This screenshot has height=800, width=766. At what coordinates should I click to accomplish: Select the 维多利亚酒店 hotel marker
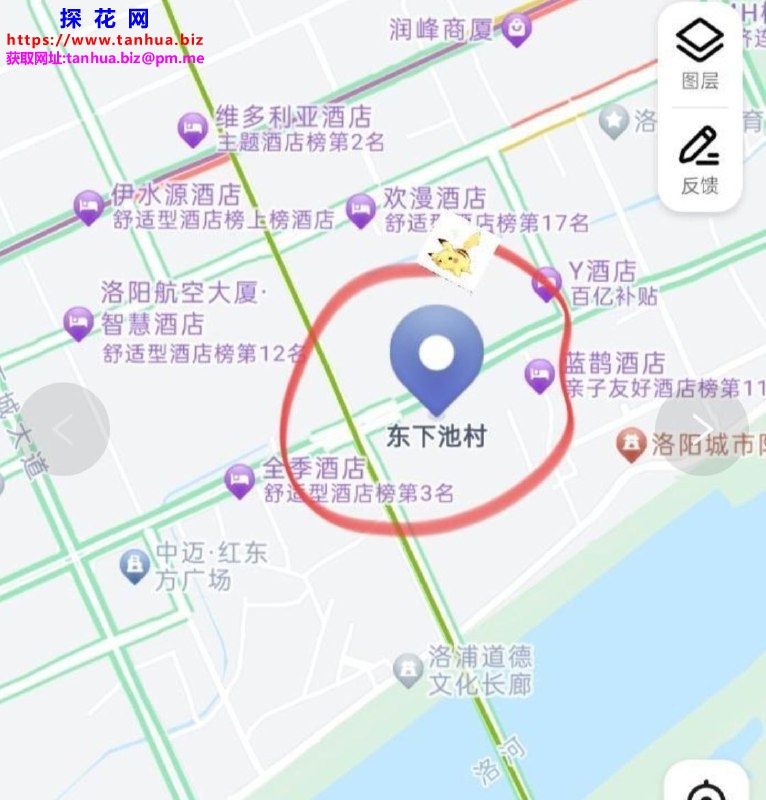[x=193, y=129]
